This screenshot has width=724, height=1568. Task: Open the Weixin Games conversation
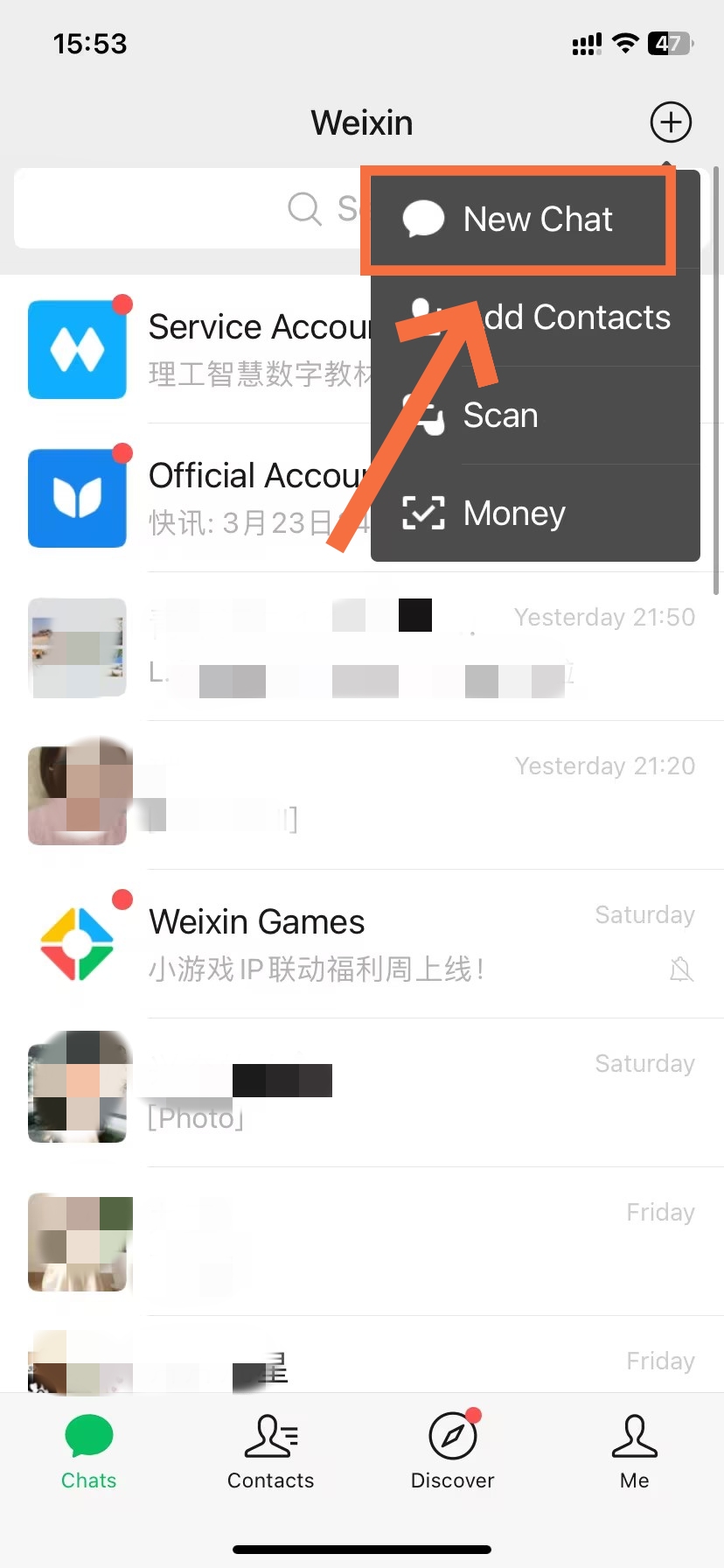(362, 944)
